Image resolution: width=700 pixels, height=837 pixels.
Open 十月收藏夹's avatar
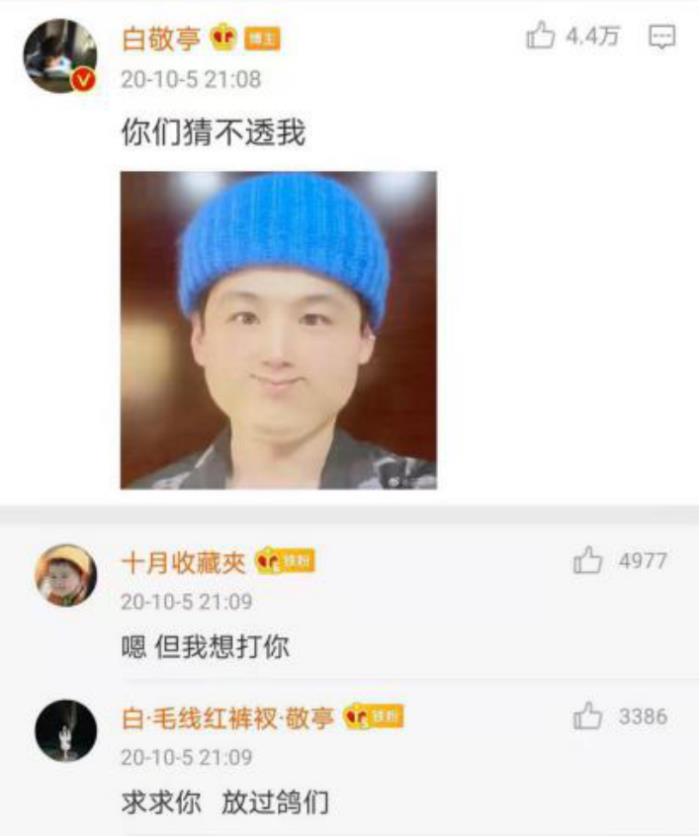(66, 575)
